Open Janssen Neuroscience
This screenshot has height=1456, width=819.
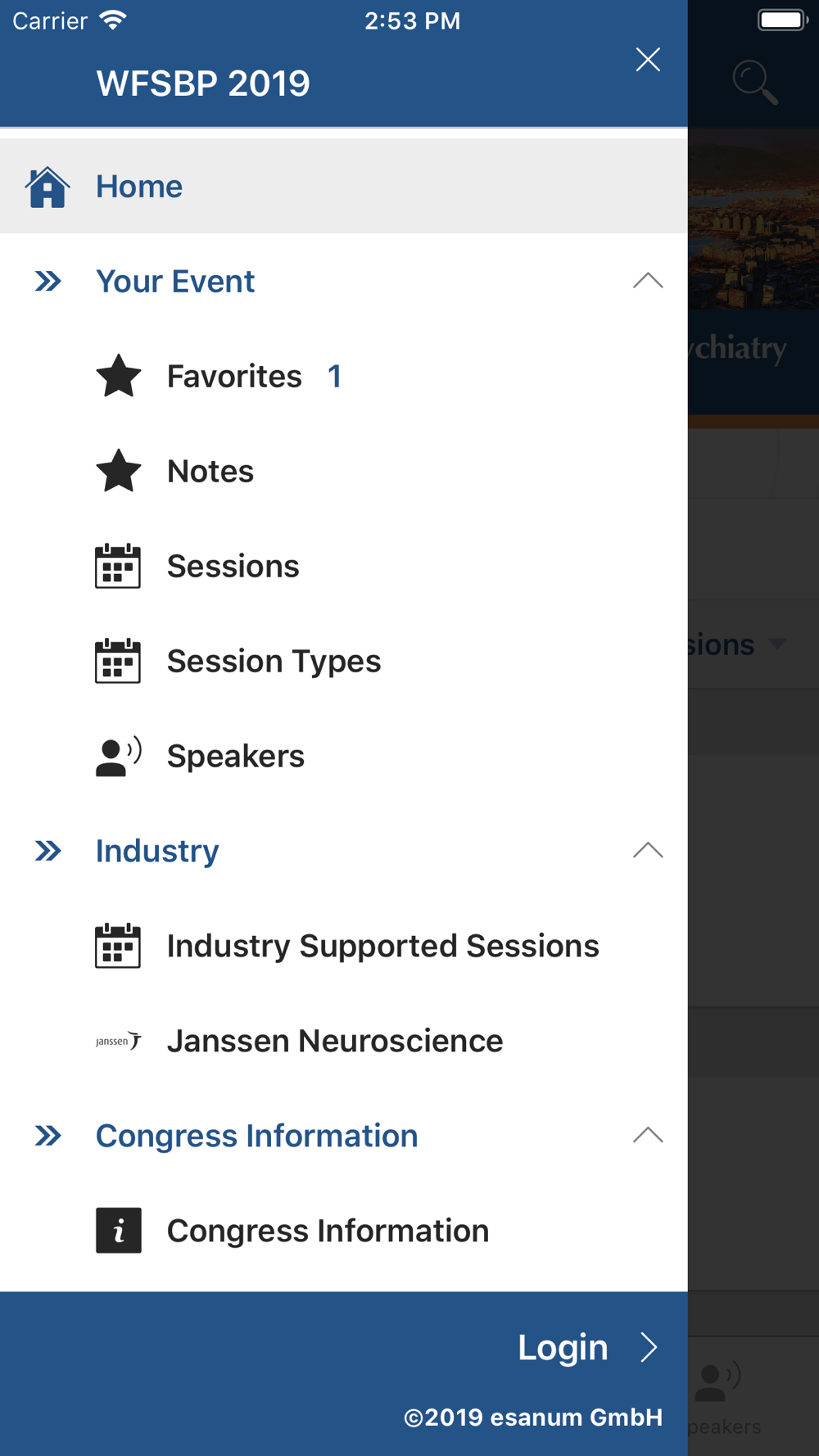tap(344, 1041)
